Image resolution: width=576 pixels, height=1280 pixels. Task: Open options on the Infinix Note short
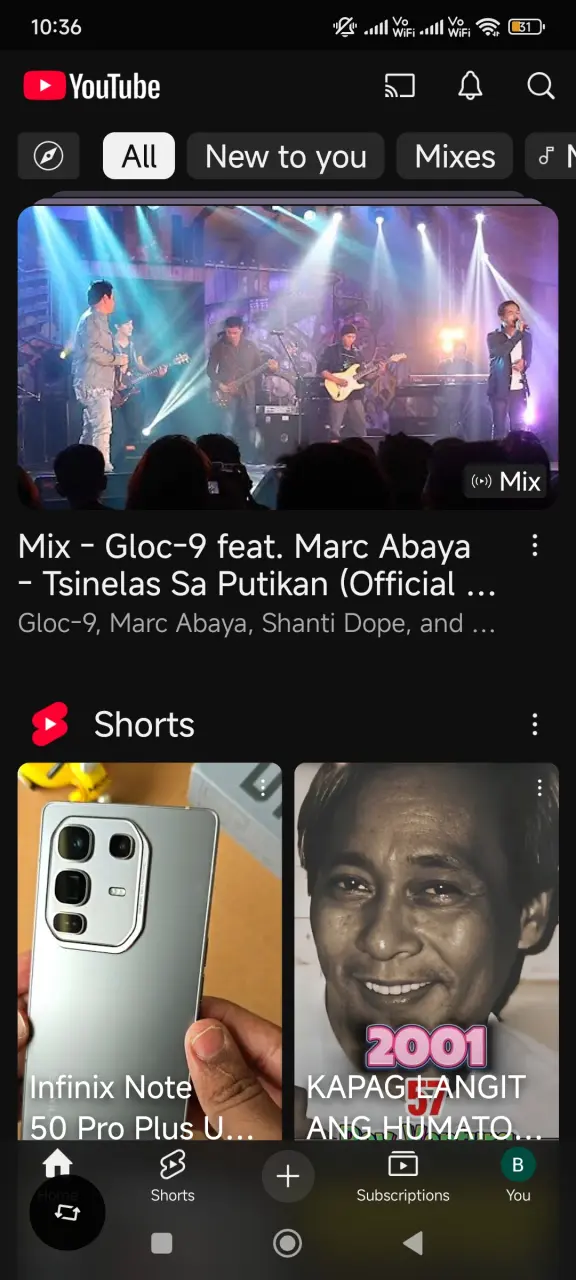[263, 788]
